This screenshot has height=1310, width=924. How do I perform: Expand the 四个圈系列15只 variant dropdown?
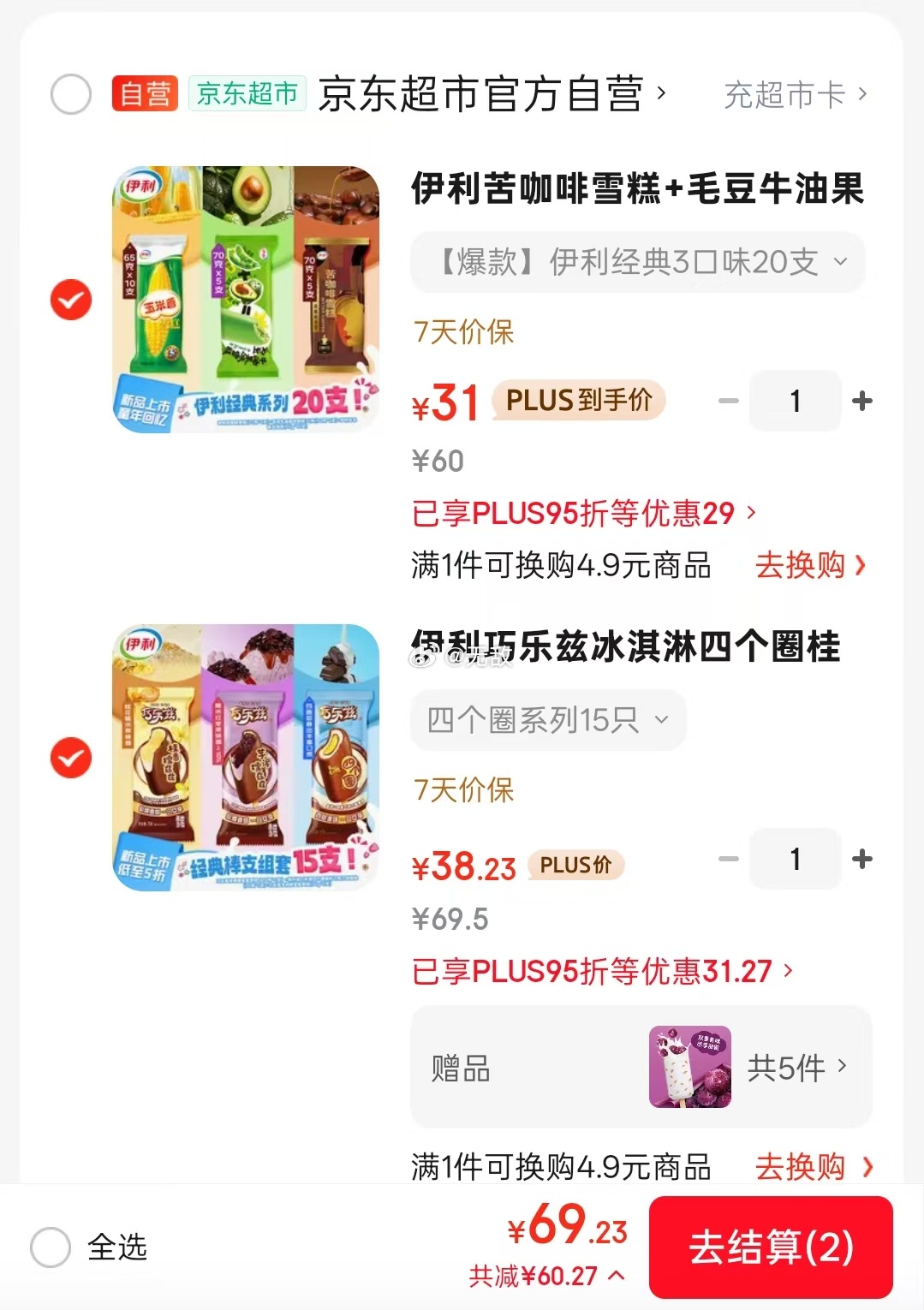pyautogui.click(x=548, y=720)
